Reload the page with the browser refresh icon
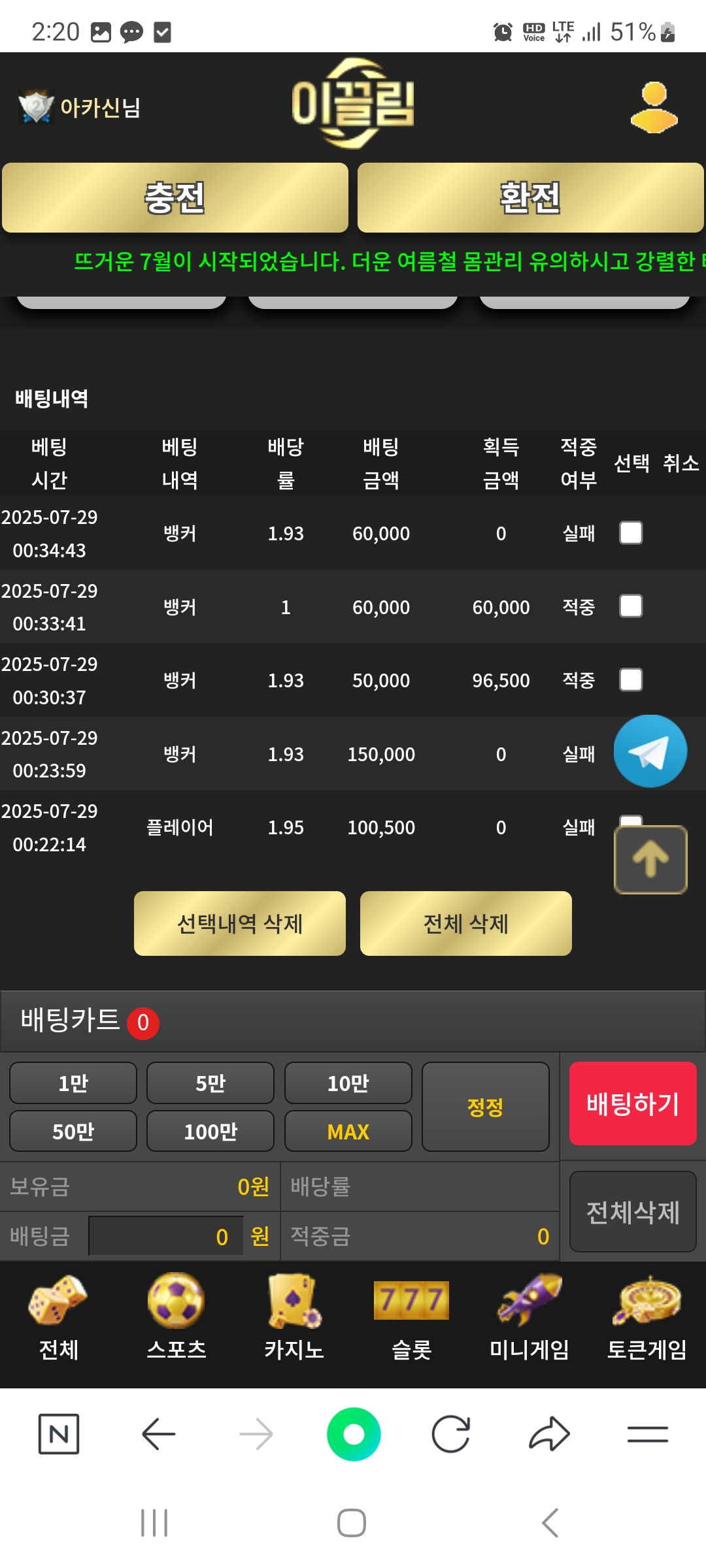Viewport: 706px width, 1568px height. coord(451,1434)
